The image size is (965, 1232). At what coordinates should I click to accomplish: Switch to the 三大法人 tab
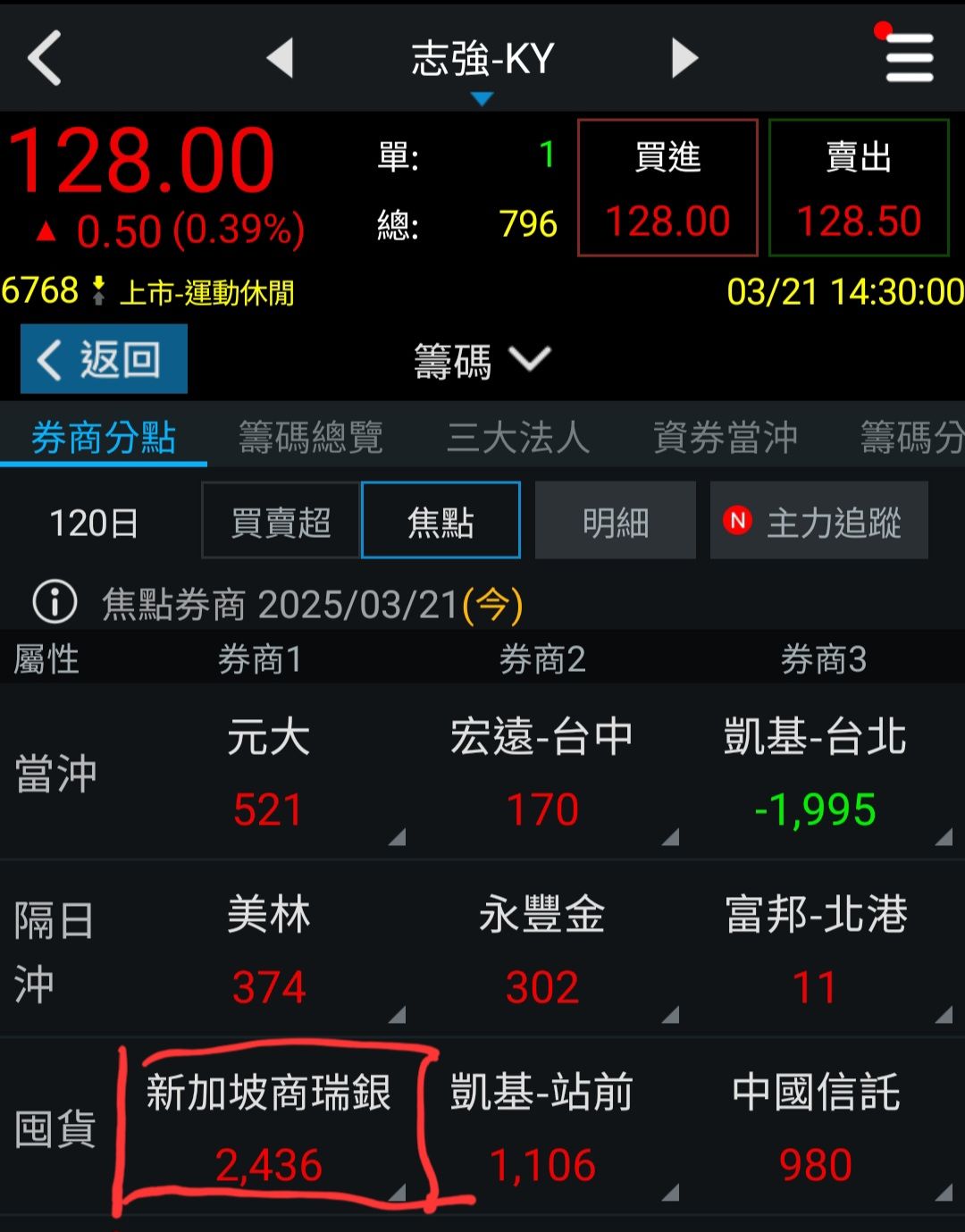click(x=518, y=438)
